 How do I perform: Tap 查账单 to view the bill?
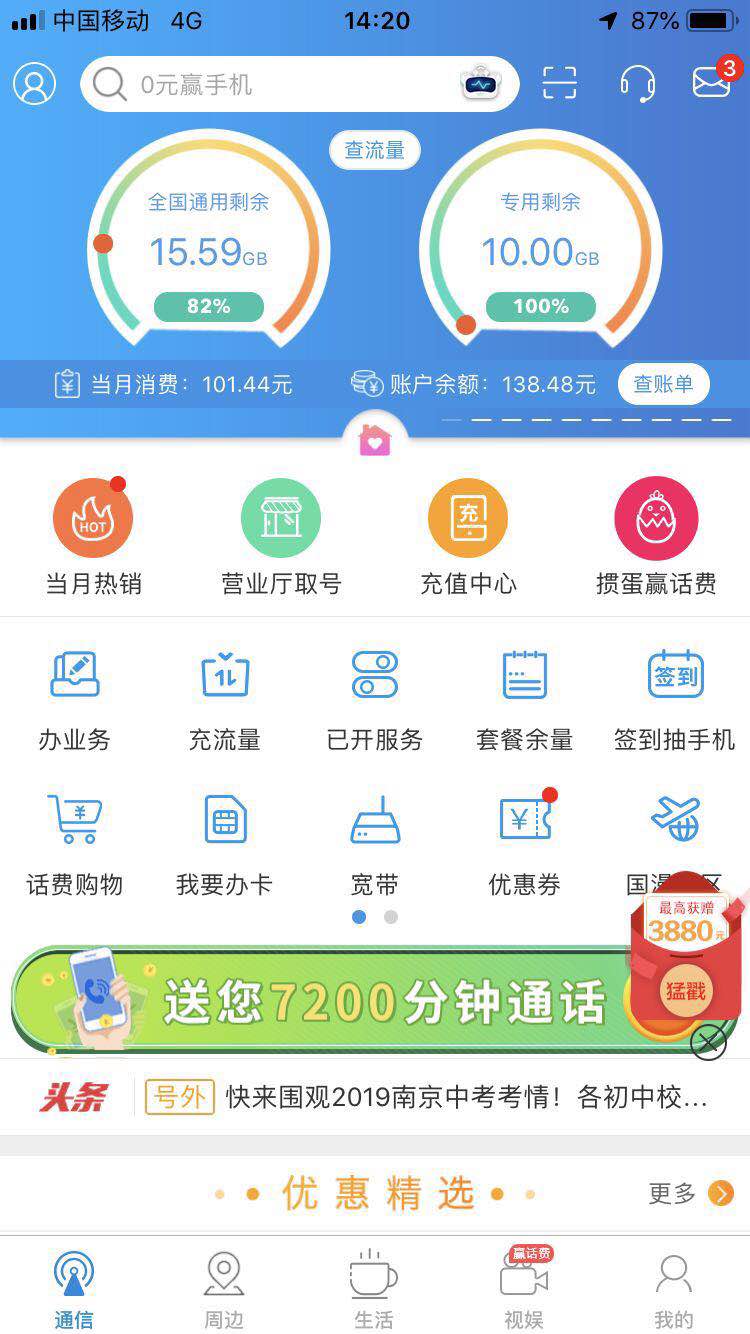pos(663,384)
